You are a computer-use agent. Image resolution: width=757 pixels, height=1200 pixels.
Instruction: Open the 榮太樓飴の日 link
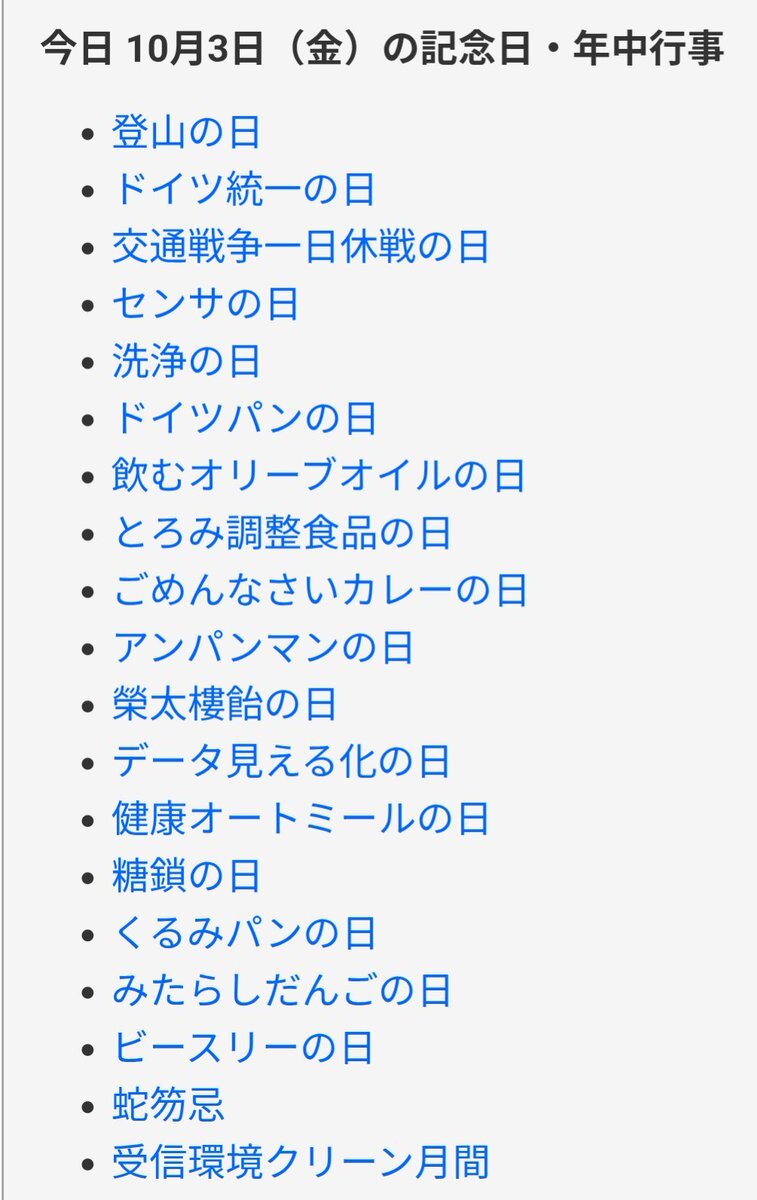[x=225, y=705]
